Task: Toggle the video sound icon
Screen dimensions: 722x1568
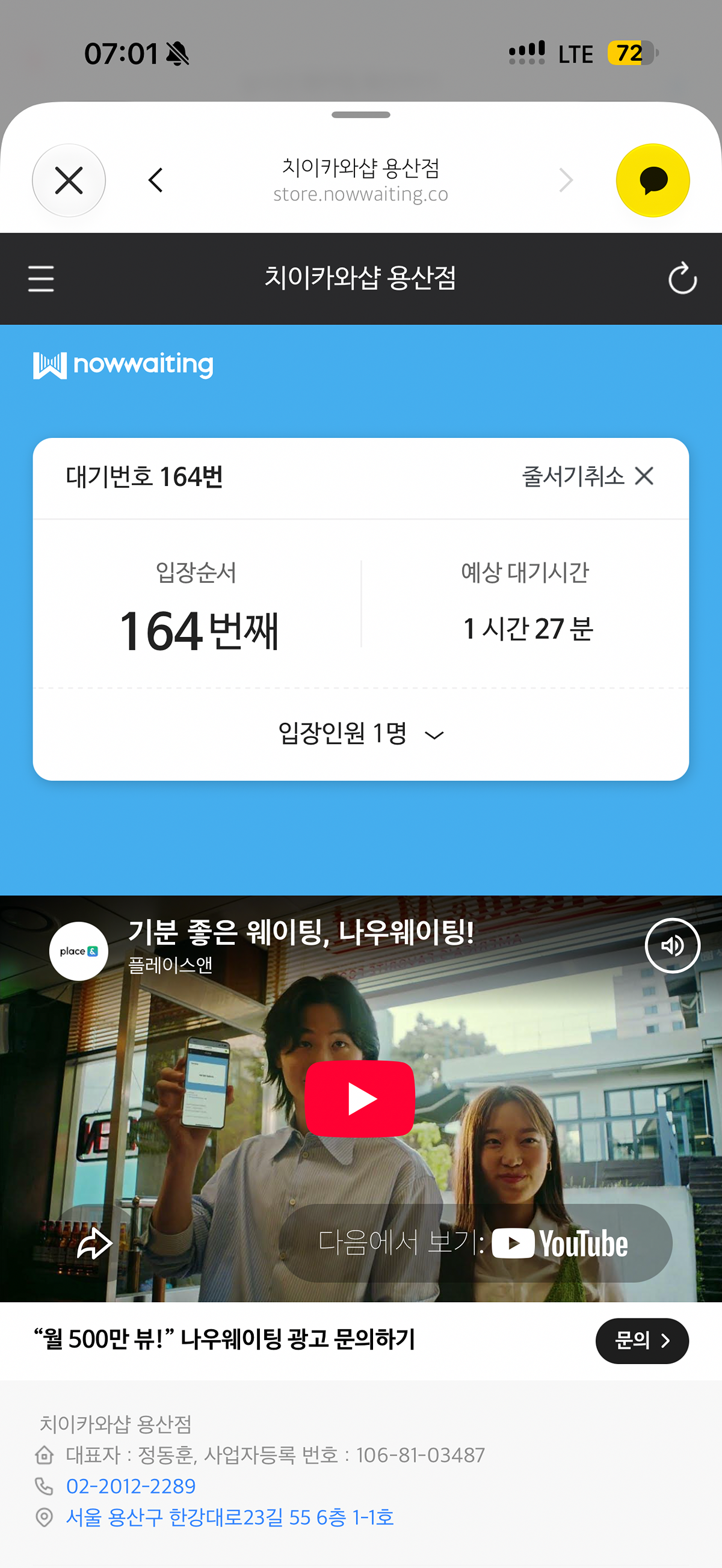Action: point(673,946)
